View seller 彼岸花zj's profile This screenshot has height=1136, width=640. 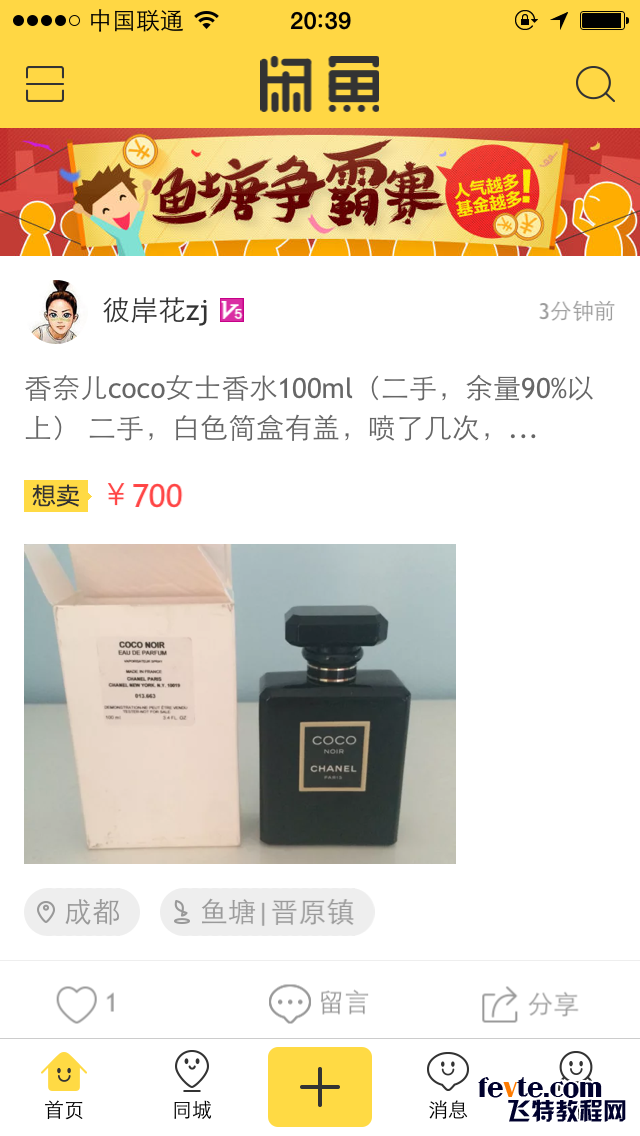pos(155,311)
